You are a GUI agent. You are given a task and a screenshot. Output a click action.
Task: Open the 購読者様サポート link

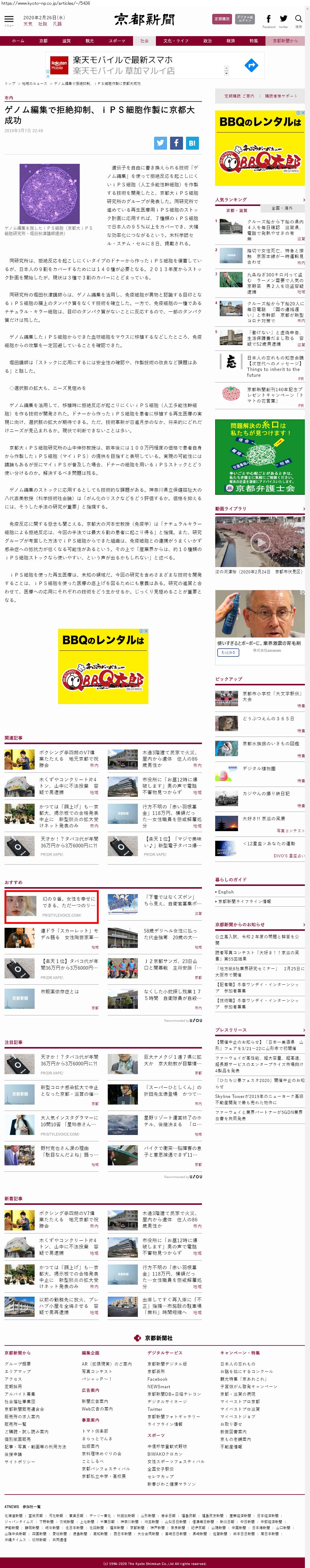tap(281, 96)
